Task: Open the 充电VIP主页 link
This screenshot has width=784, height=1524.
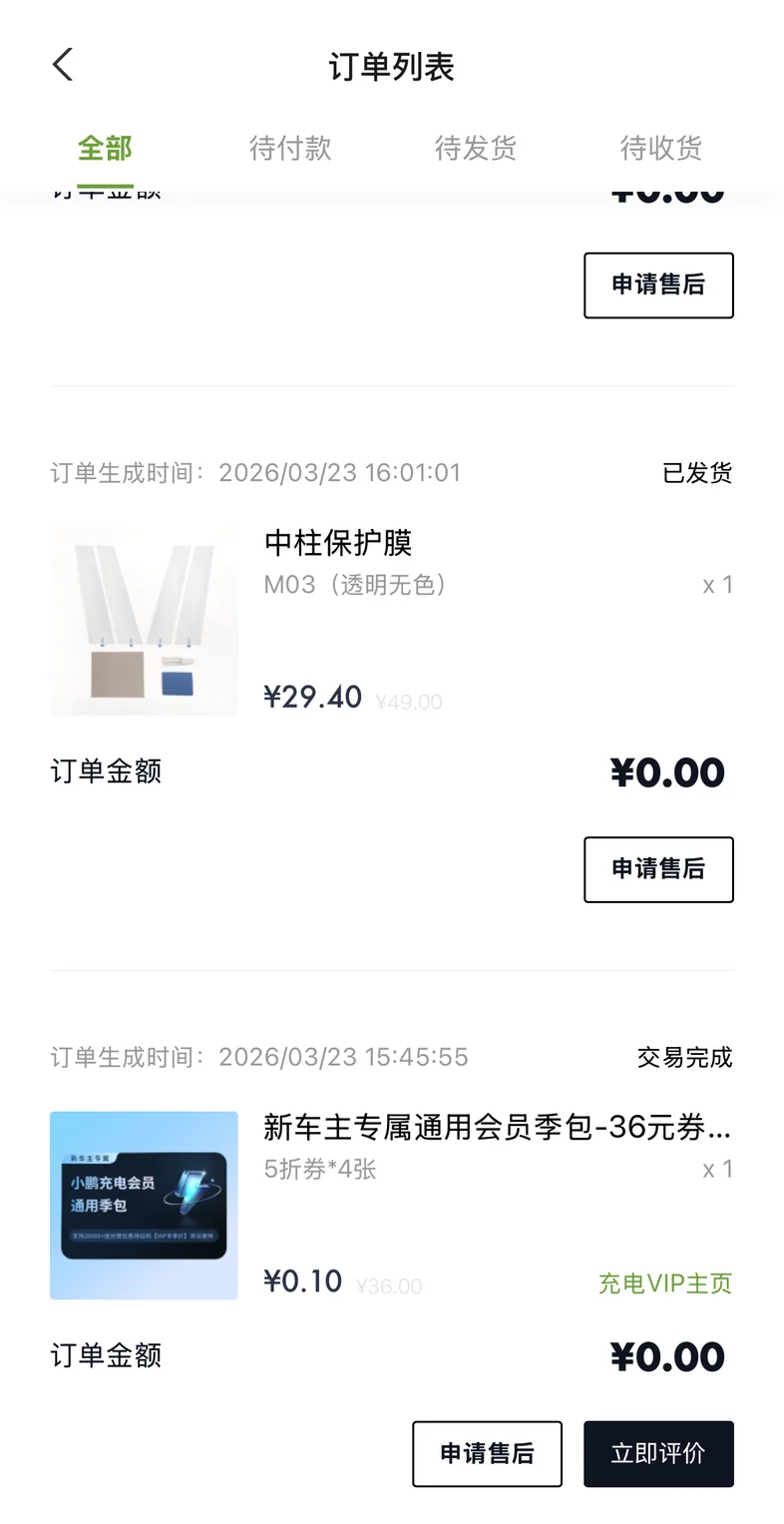Action: point(665,1283)
